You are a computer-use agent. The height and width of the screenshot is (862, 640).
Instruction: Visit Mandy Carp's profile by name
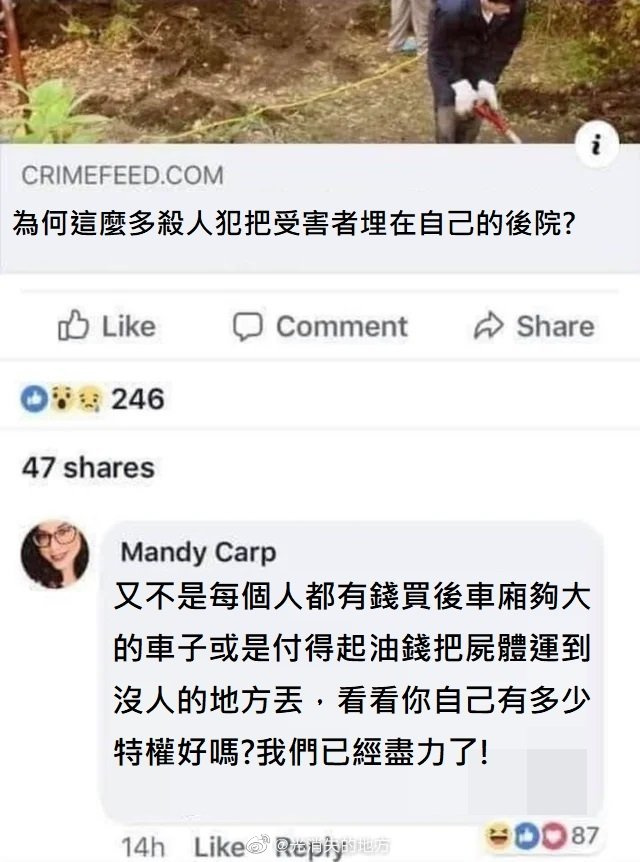[197, 552]
